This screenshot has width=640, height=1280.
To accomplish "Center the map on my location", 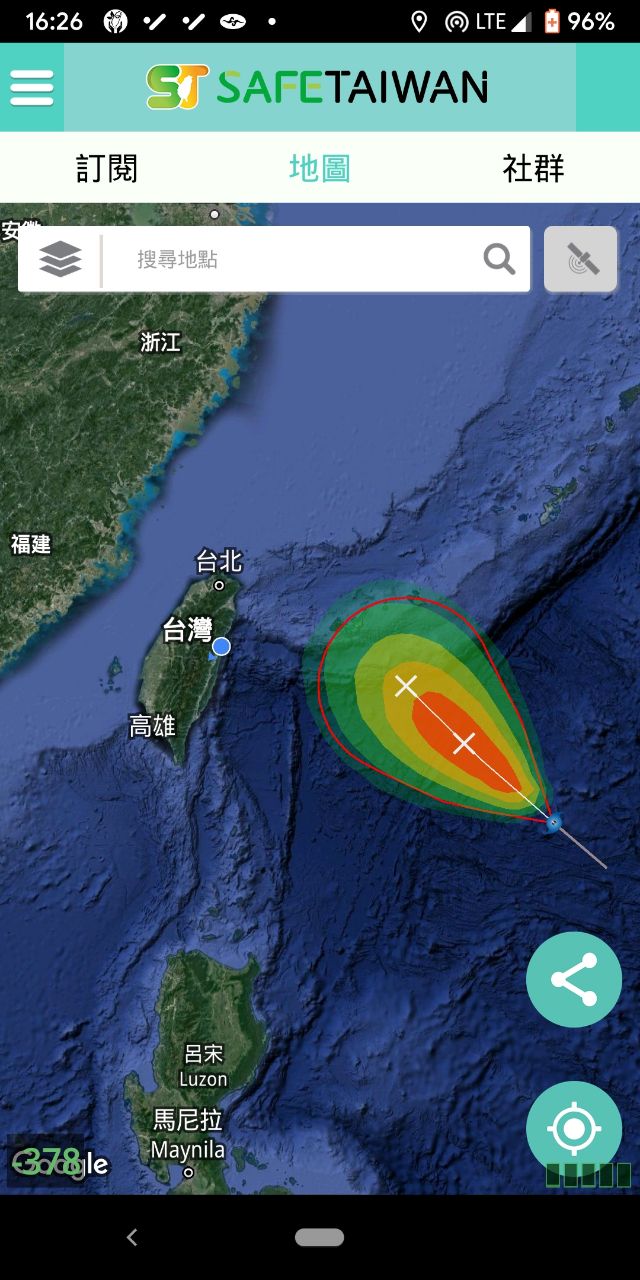I will click(574, 1129).
